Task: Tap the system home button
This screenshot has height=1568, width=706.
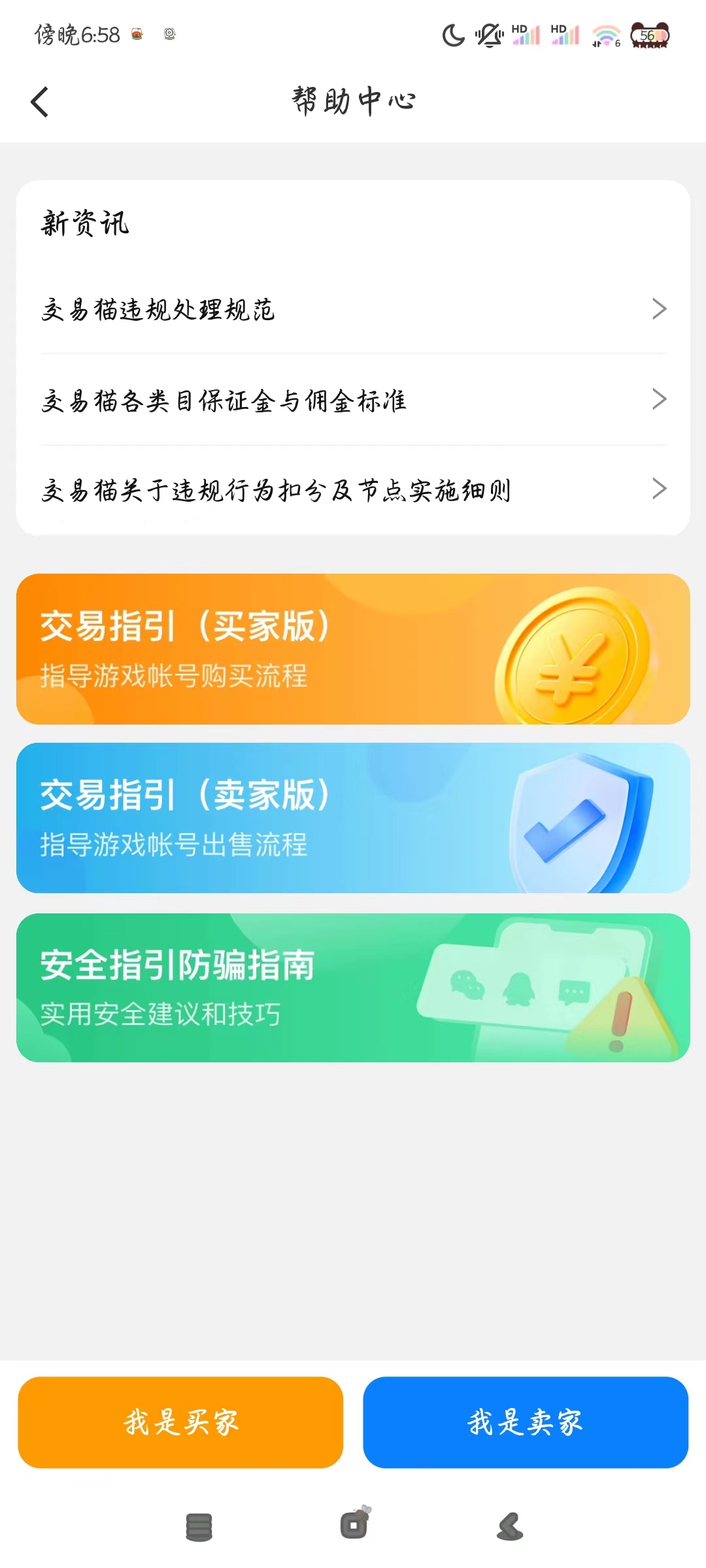Action: click(x=354, y=1526)
